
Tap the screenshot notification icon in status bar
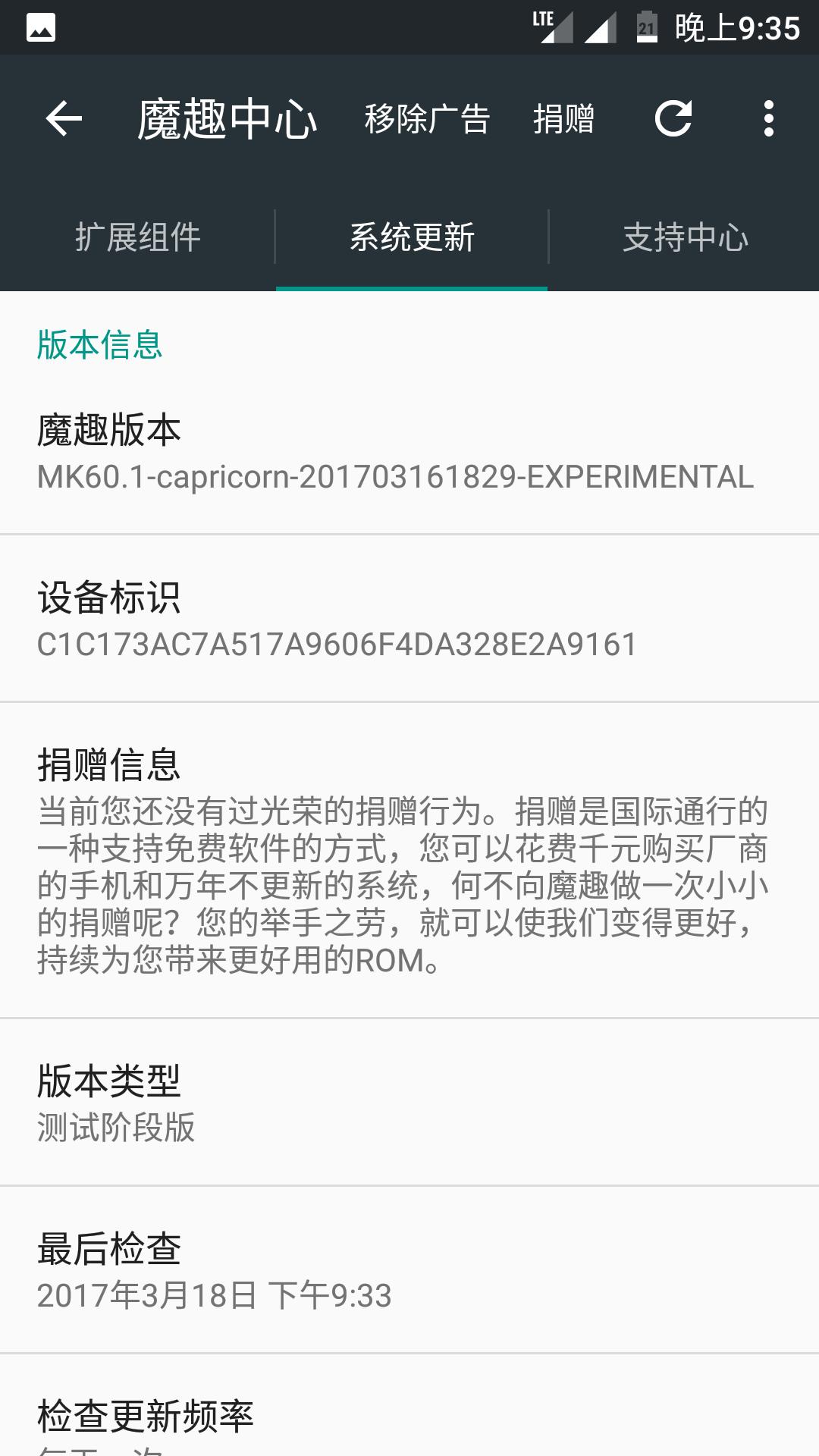[39, 28]
